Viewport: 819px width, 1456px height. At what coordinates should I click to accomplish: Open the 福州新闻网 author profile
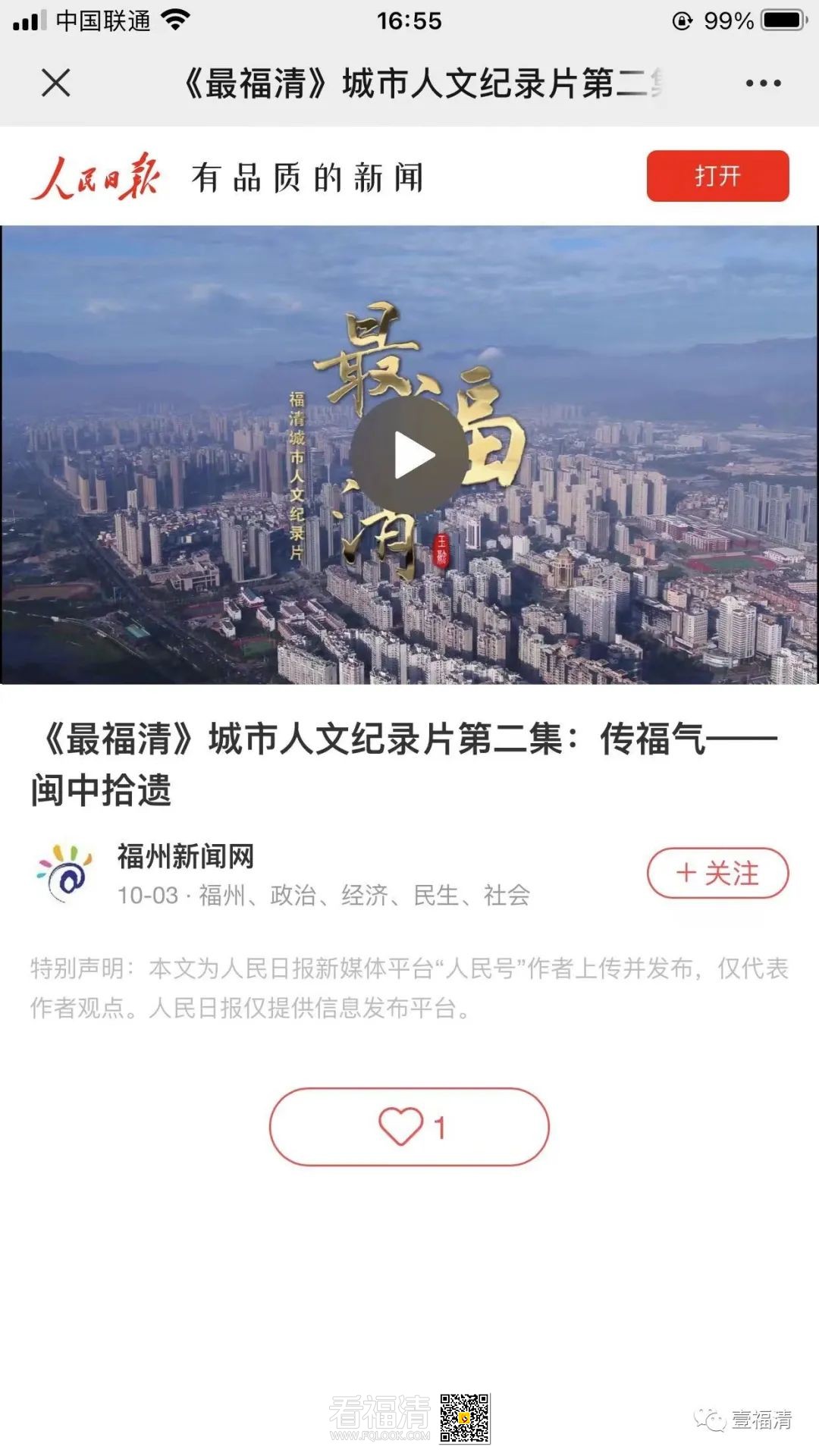pyautogui.click(x=186, y=857)
